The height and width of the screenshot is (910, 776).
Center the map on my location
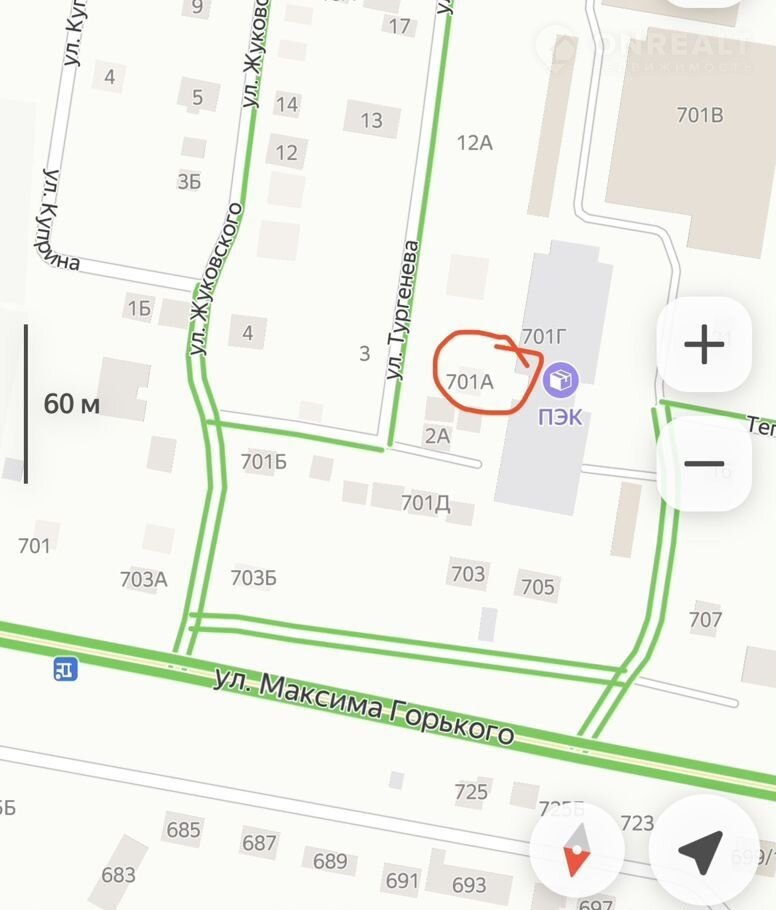tap(701, 850)
